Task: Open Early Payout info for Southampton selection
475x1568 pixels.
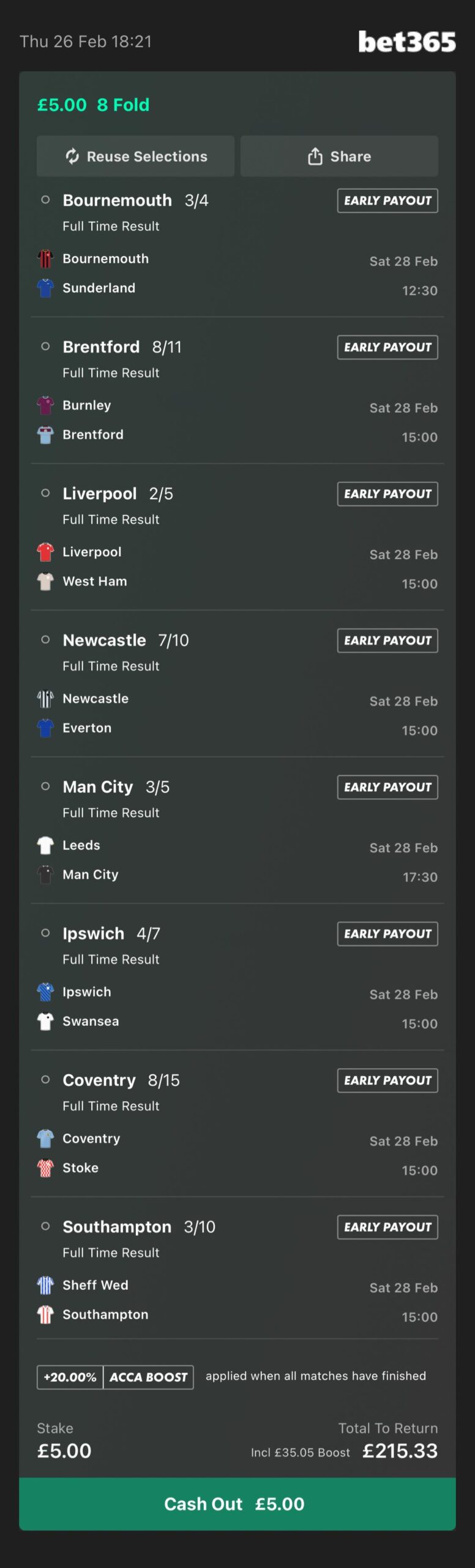Action: 387,1227
